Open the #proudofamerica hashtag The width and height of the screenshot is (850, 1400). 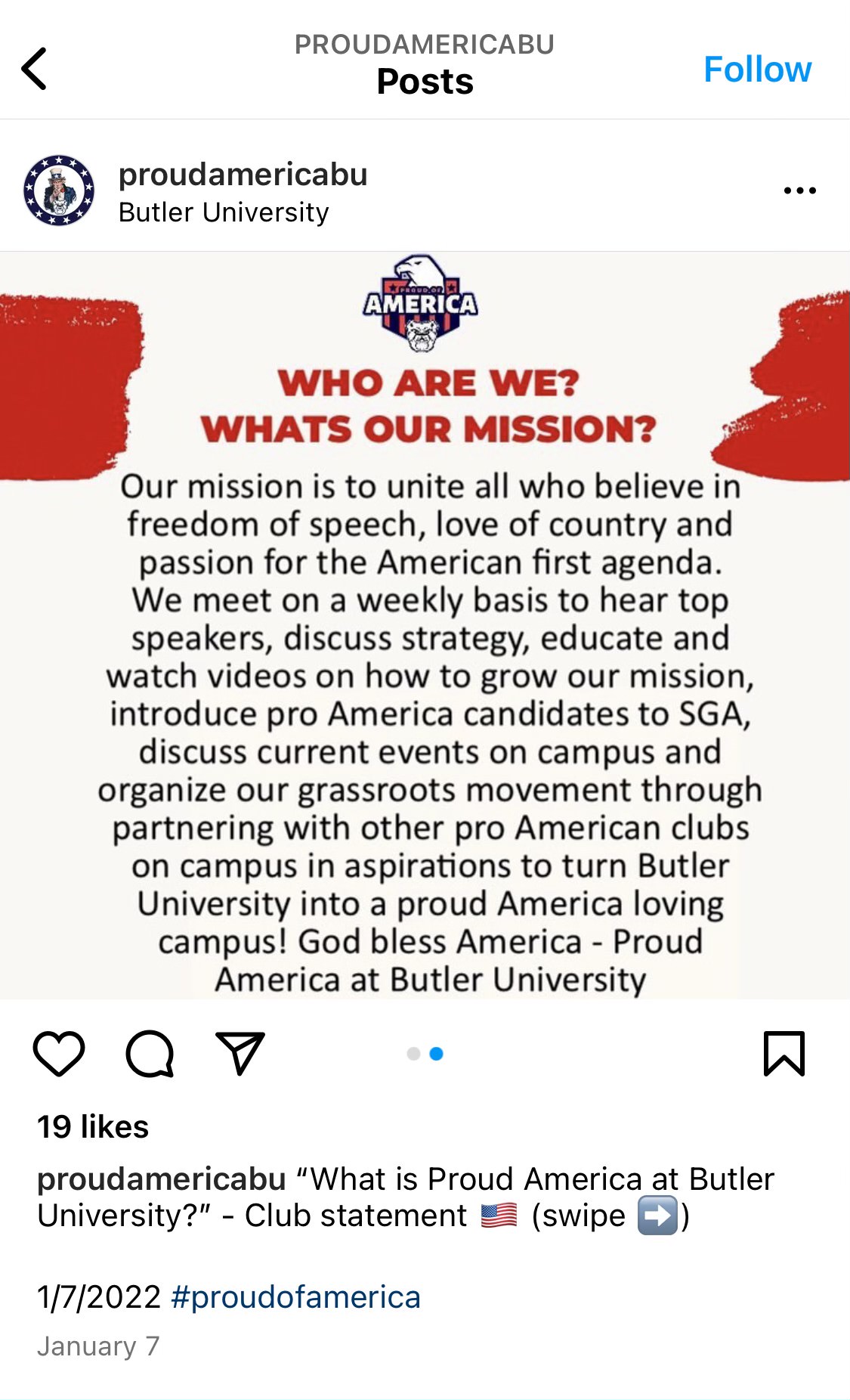coord(295,1297)
